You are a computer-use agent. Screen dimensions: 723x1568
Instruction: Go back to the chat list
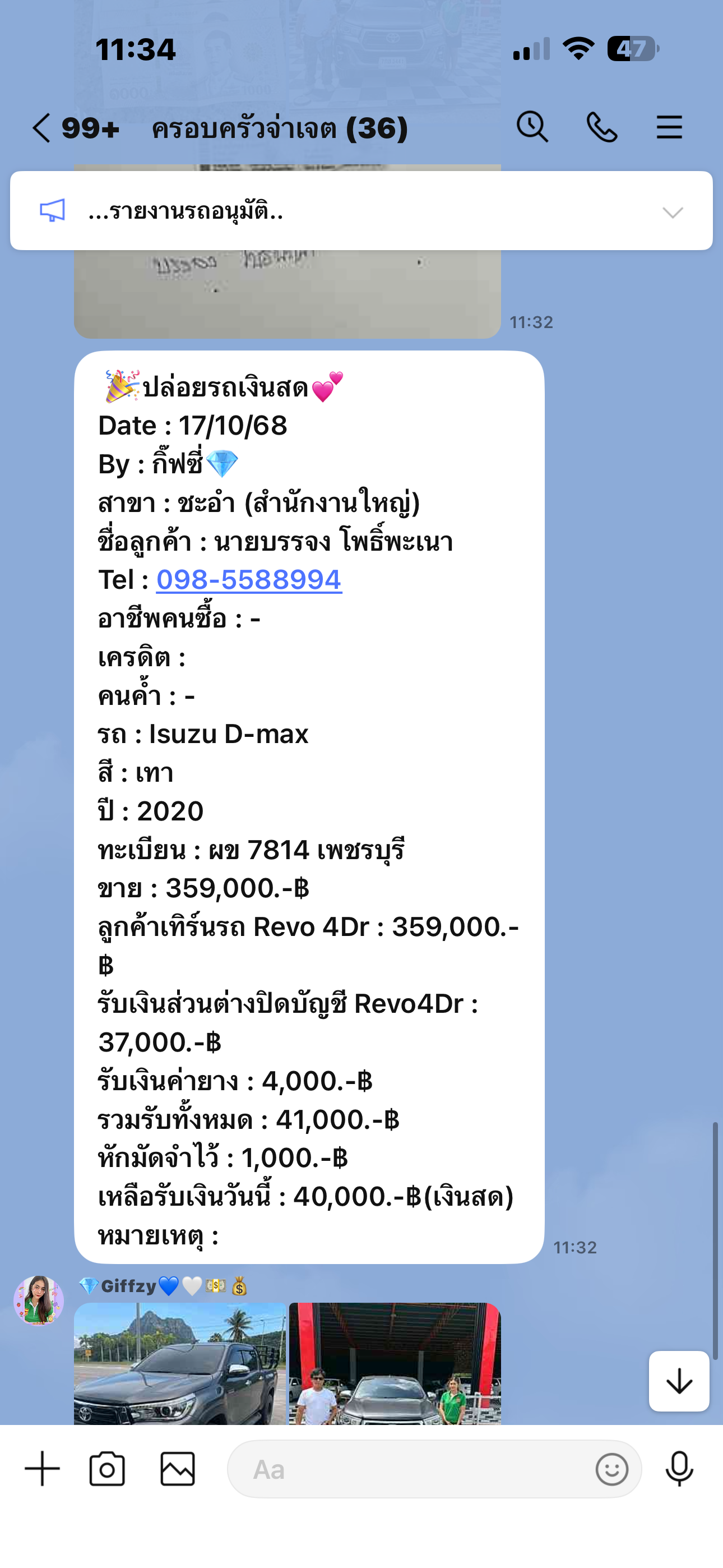pyautogui.click(x=41, y=128)
